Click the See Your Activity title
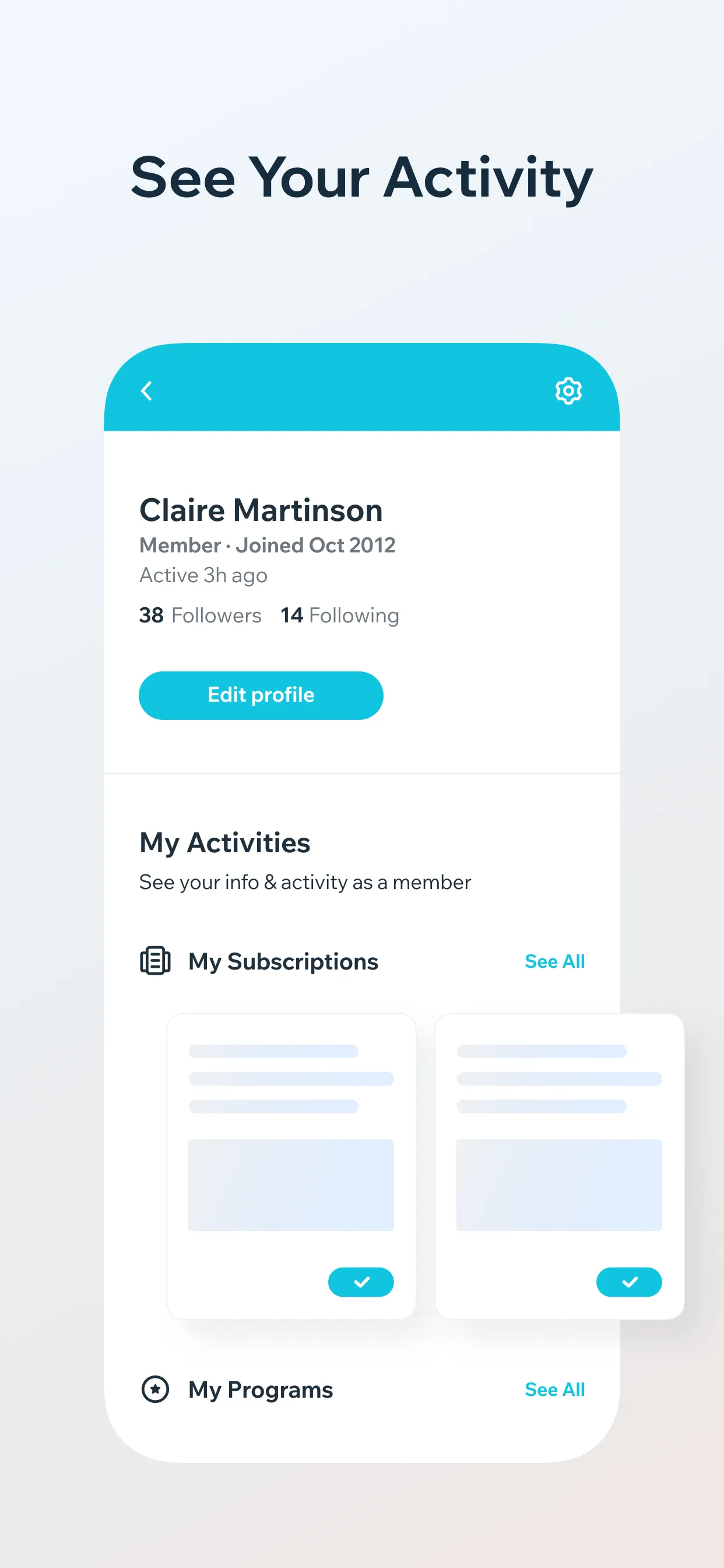The image size is (724, 1568). point(361,177)
